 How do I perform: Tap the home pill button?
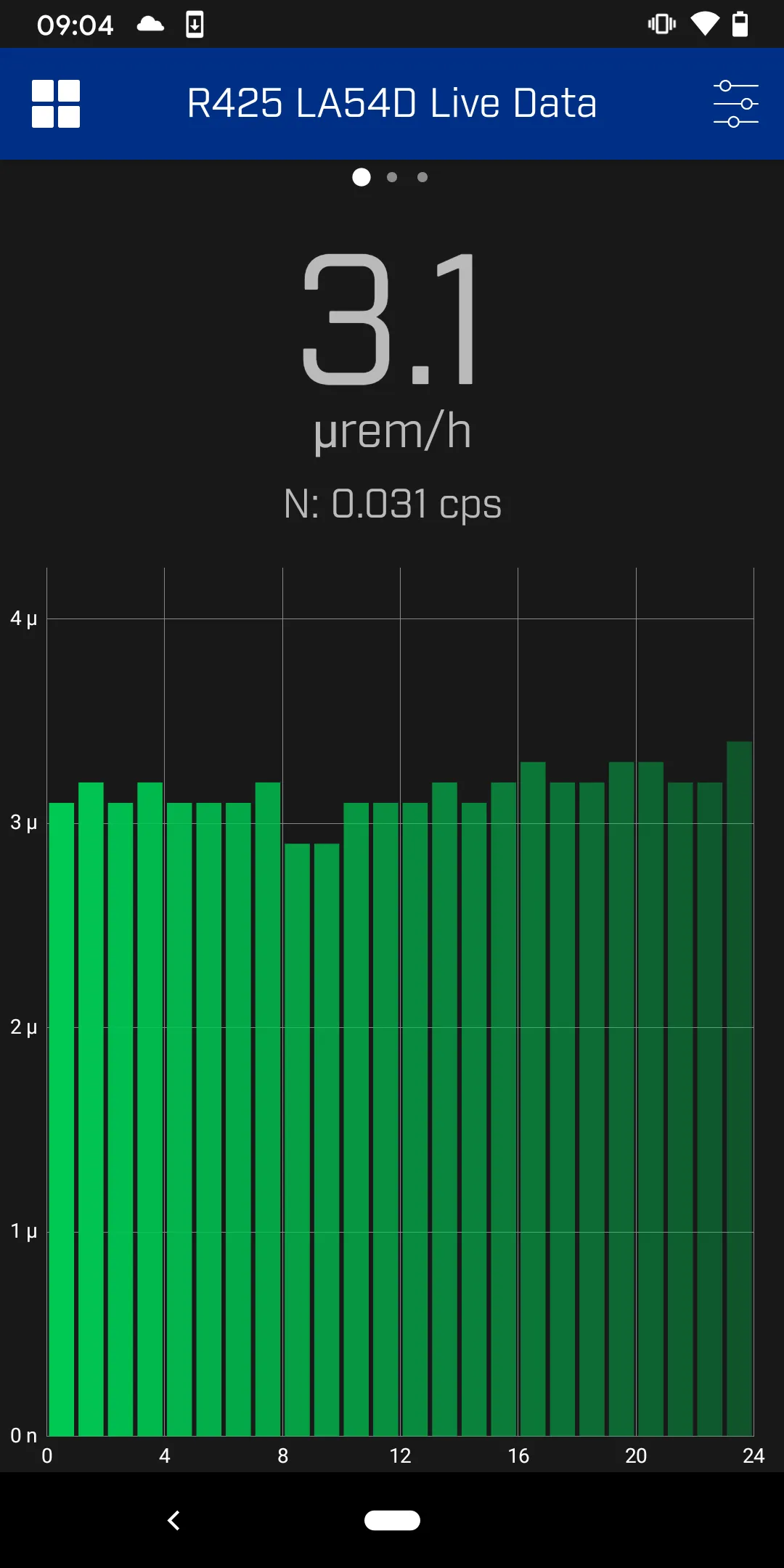pyautogui.click(x=392, y=1520)
